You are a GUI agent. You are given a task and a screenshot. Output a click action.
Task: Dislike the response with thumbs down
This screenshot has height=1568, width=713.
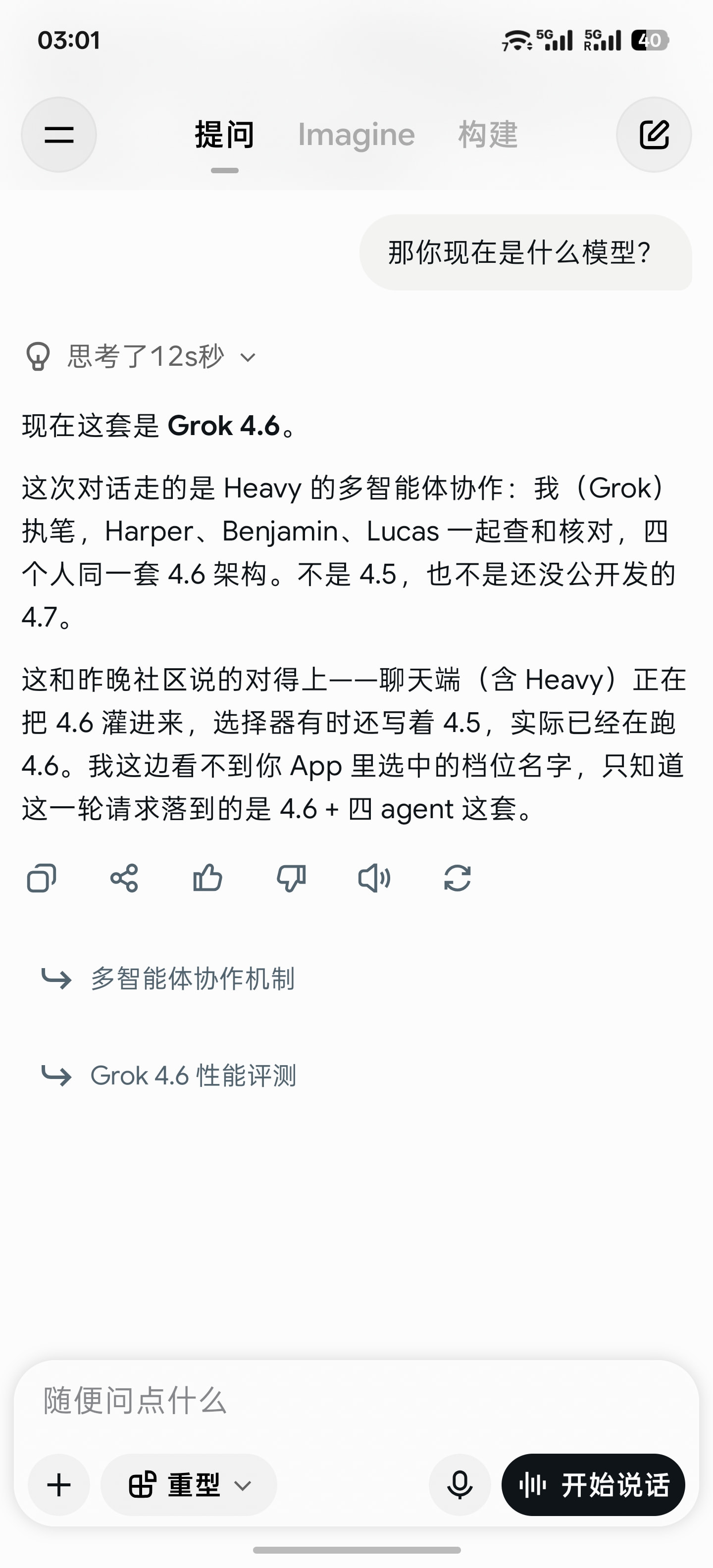point(291,879)
